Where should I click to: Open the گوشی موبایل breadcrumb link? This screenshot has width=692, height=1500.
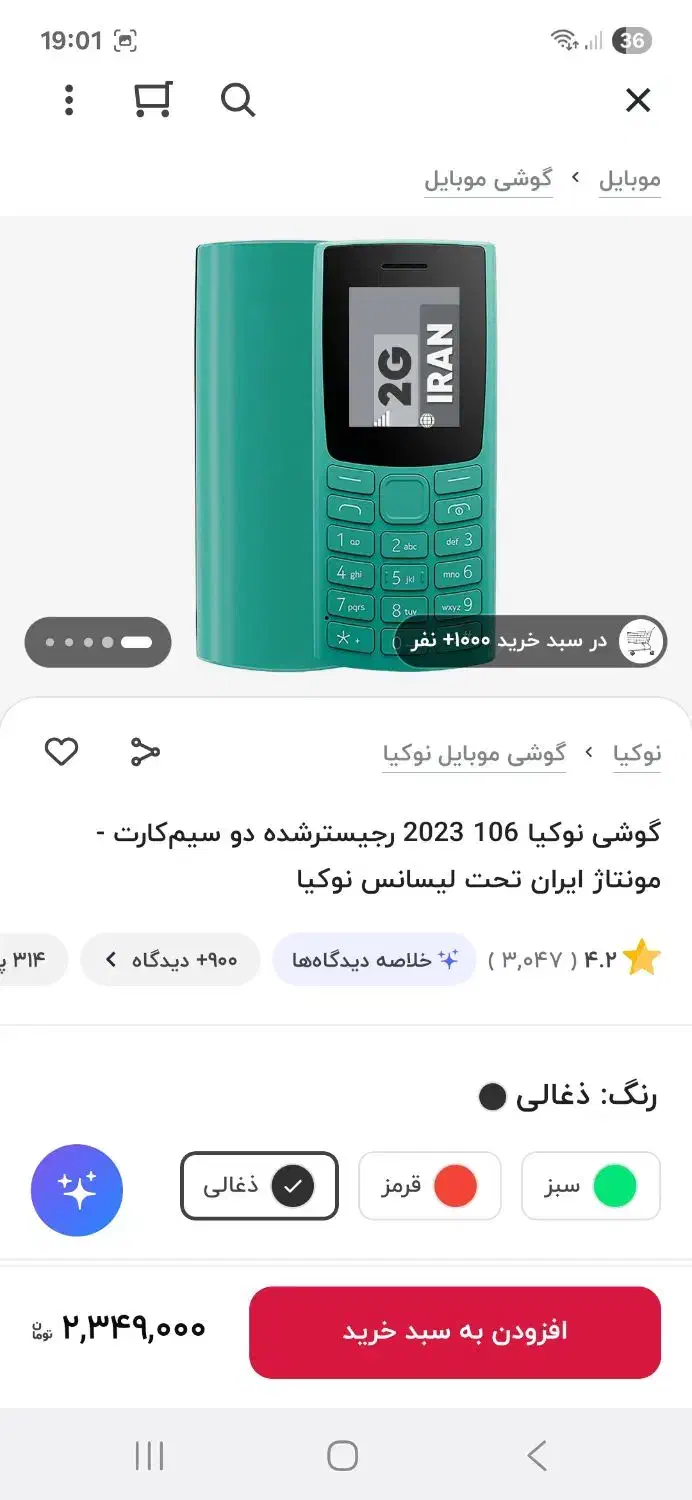[x=488, y=180]
